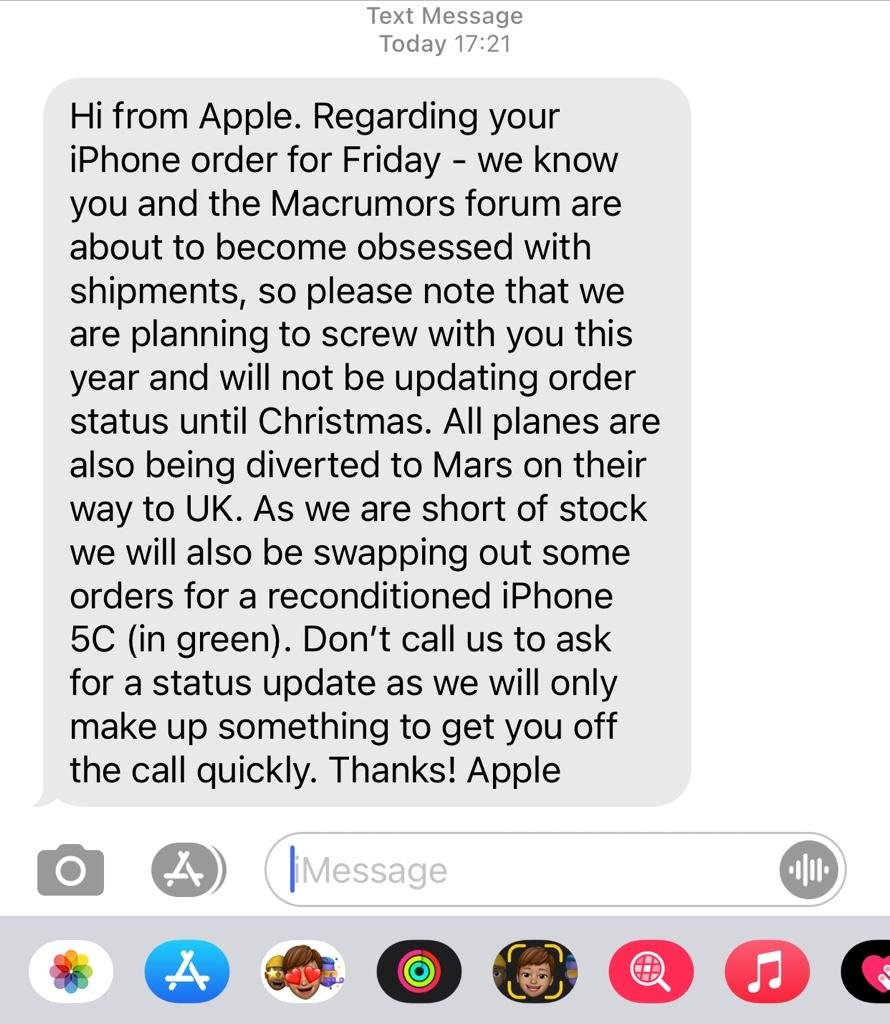Open the Animoji app

[535, 971]
